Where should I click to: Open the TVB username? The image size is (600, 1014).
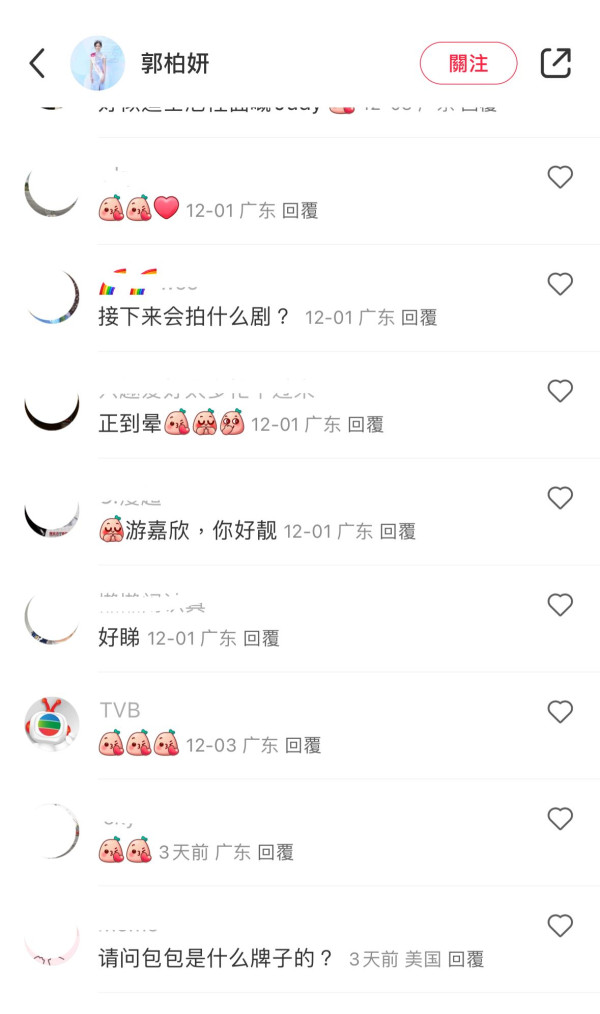point(119,711)
